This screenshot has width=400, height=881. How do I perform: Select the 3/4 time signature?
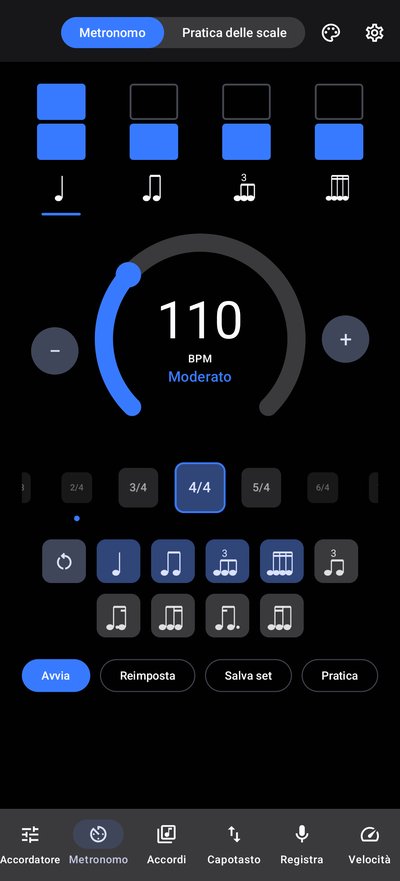pyautogui.click(x=138, y=488)
